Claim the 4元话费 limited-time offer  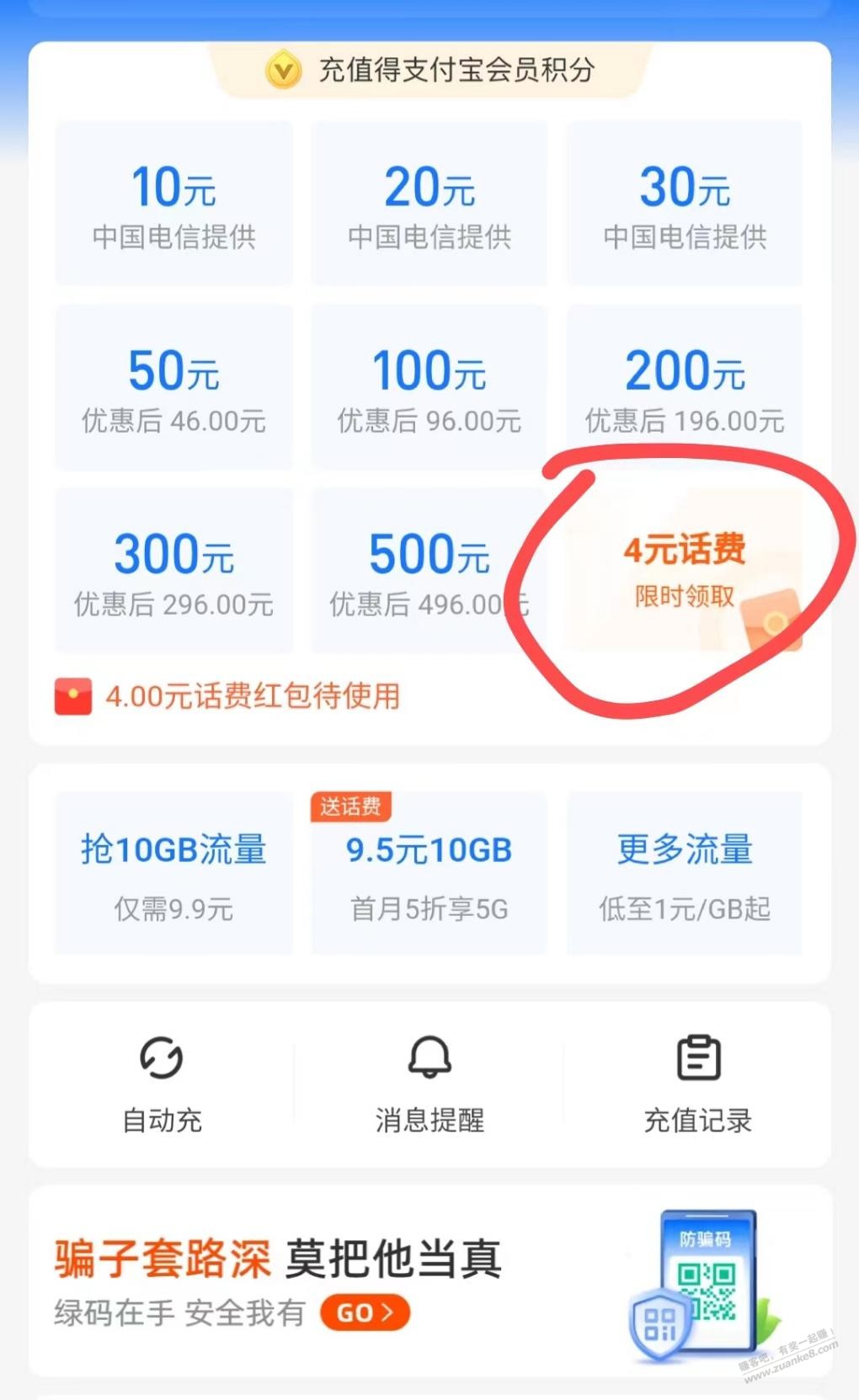[684, 572]
